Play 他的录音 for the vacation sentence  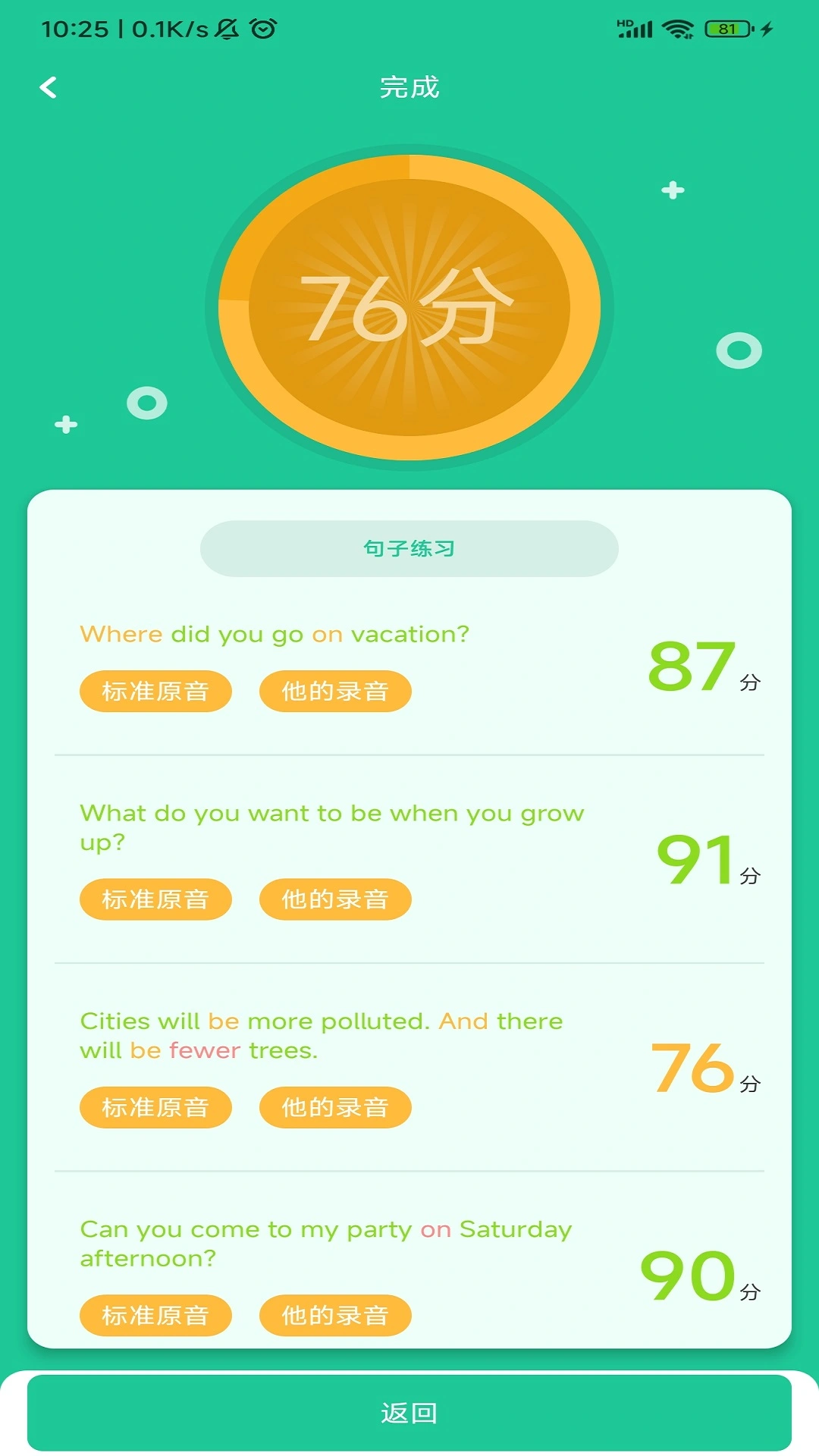coord(336,691)
